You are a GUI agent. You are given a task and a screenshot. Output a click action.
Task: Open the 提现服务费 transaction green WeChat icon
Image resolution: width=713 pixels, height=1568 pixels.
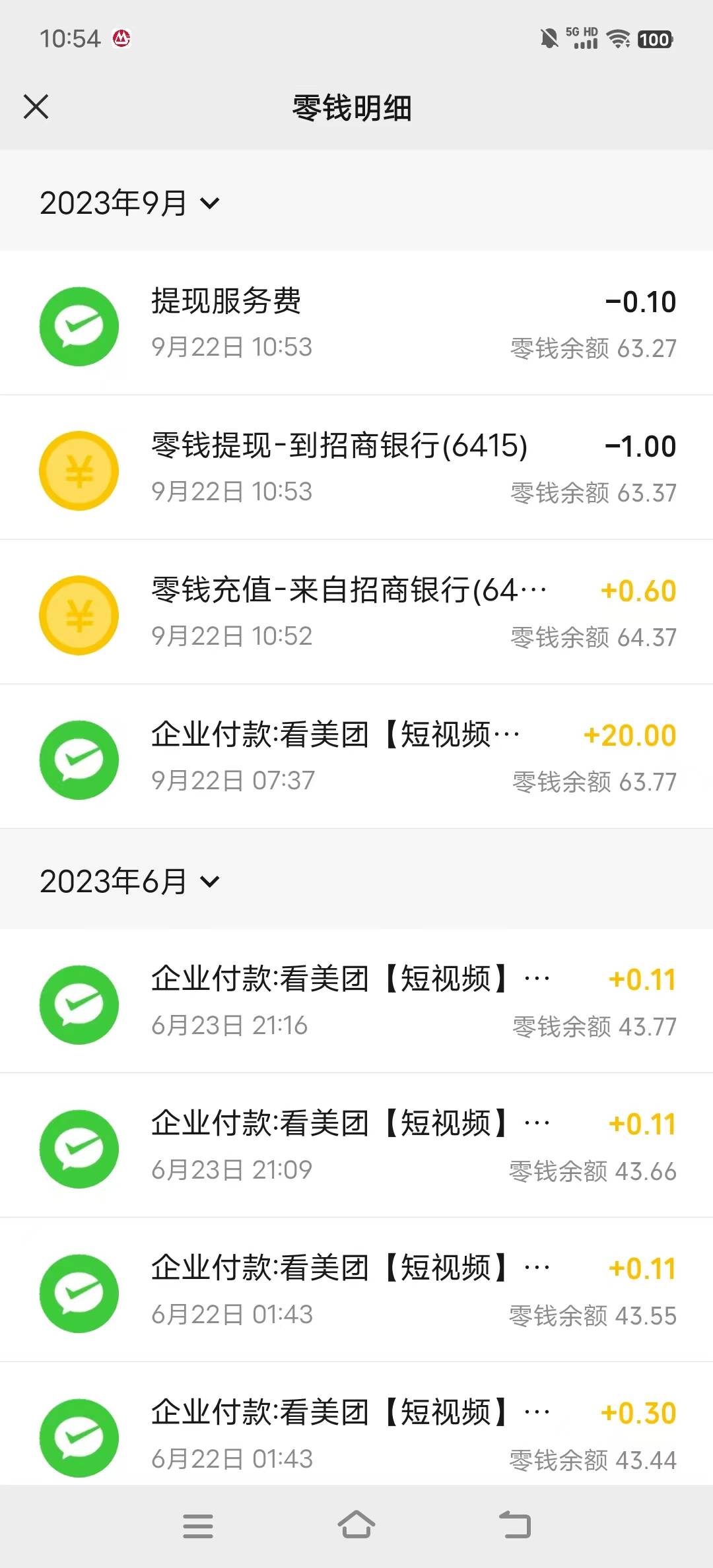click(x=79, y=325)
